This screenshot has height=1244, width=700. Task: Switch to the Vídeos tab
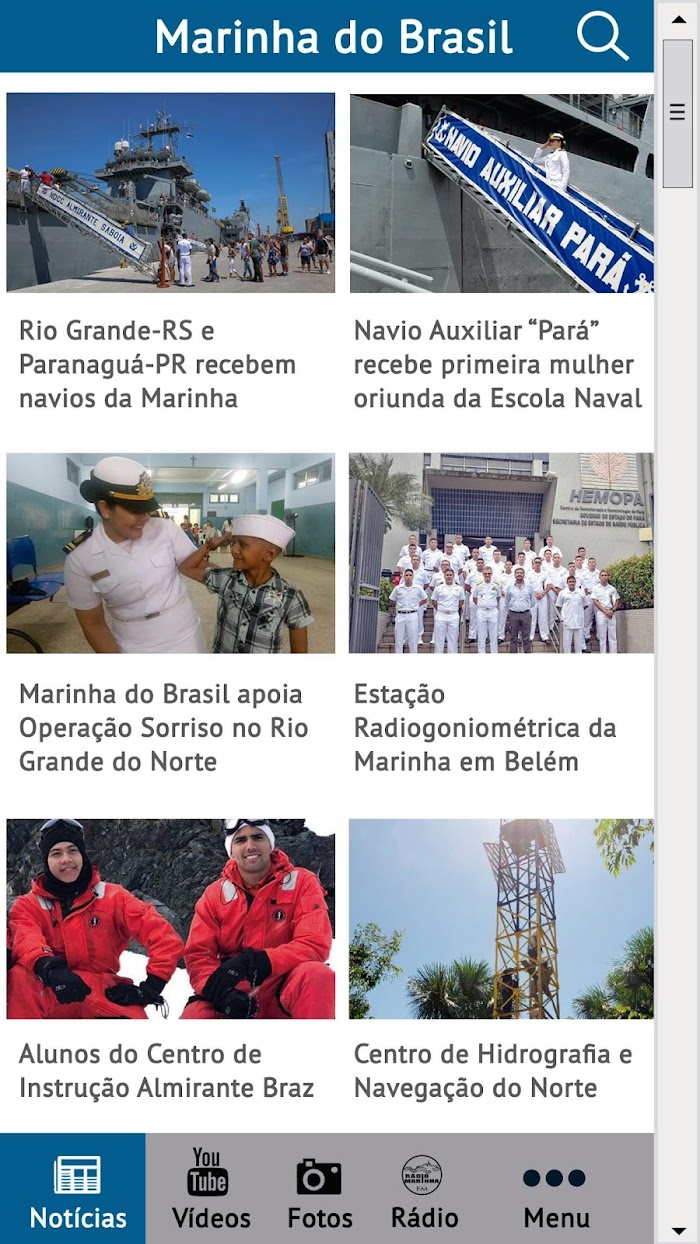[211, 1189]
